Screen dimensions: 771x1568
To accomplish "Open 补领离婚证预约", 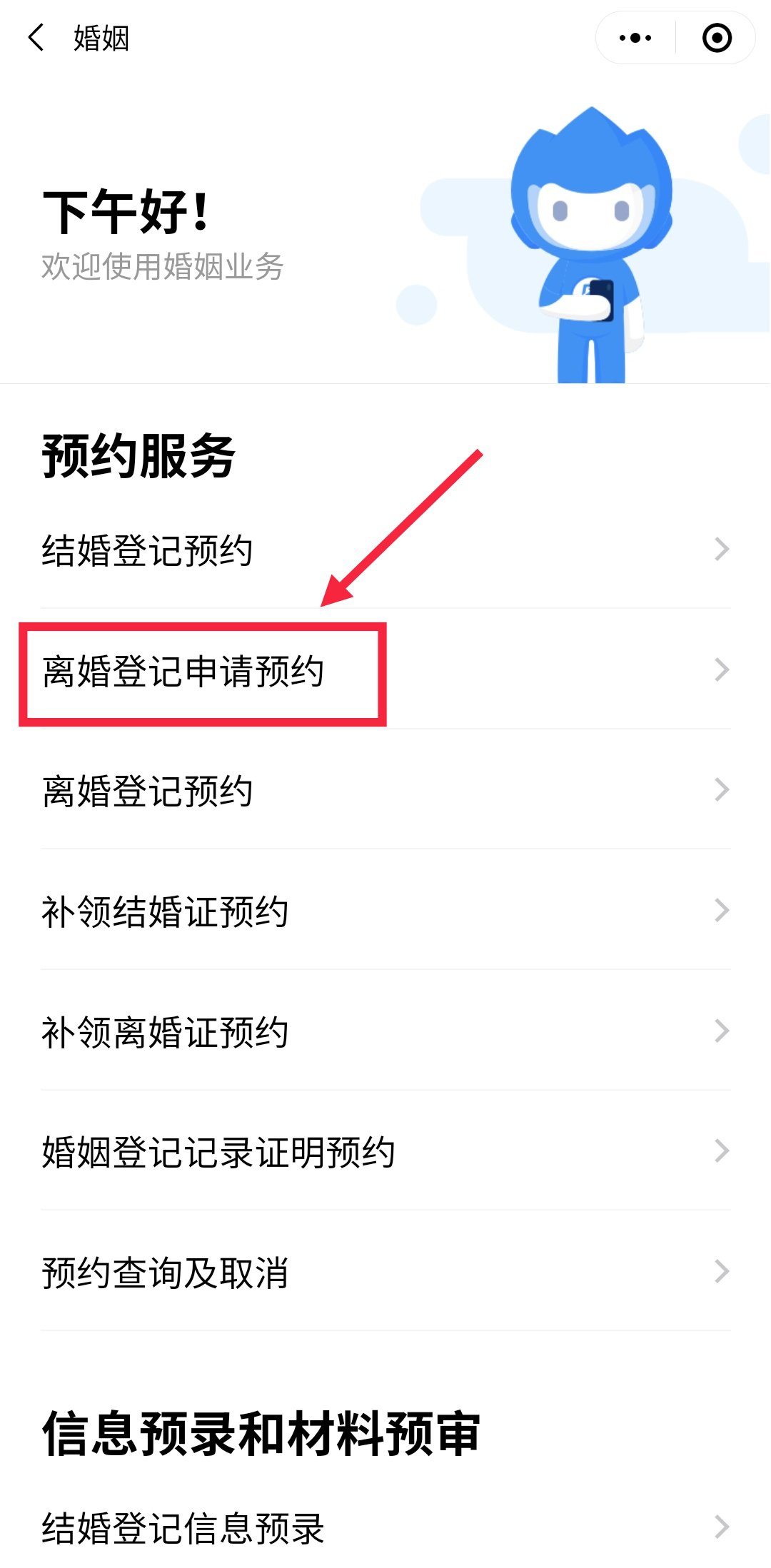I will coord(385,1031).
